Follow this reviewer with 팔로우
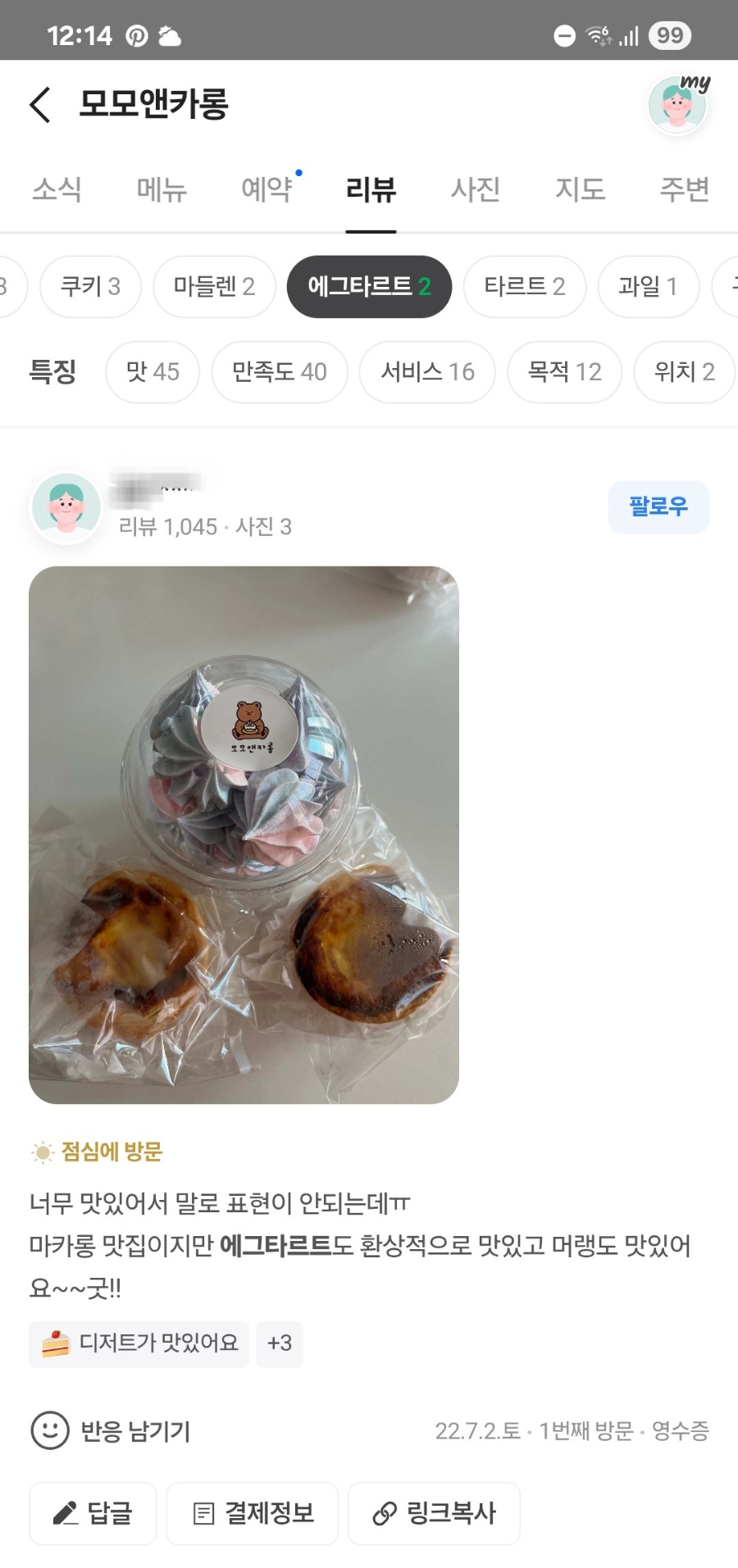The width and height of the screenshot is (738, 1568). [x=658, y=507]
